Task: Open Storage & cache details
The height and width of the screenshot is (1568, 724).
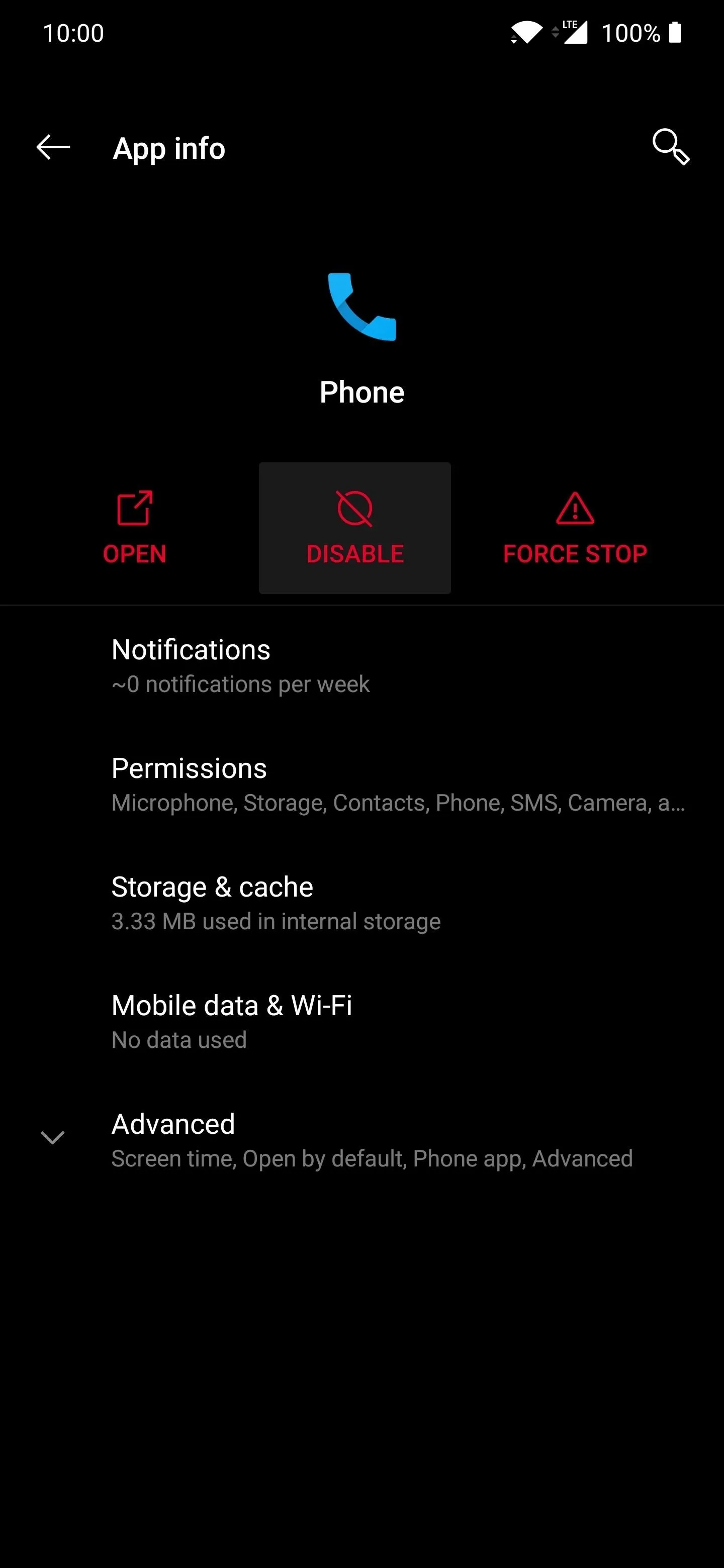Action: [361, 903]
